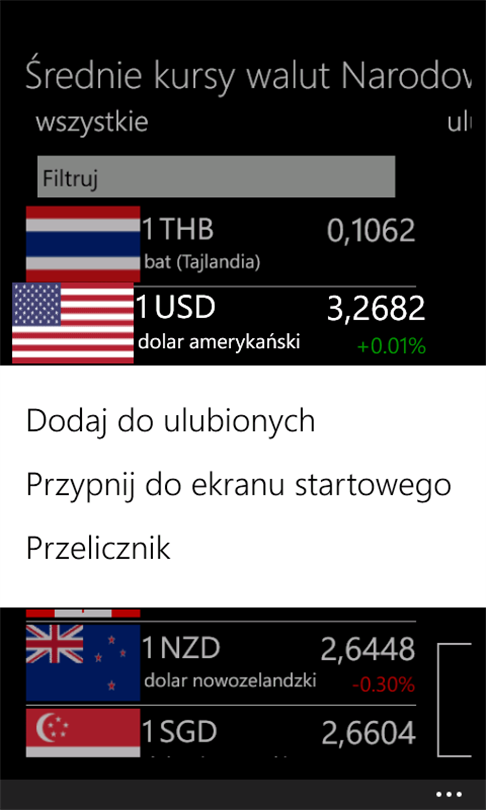Switch to the wszystkie tab
The height and width of the screenshot is (810, 486).
(x=91, y=122)
